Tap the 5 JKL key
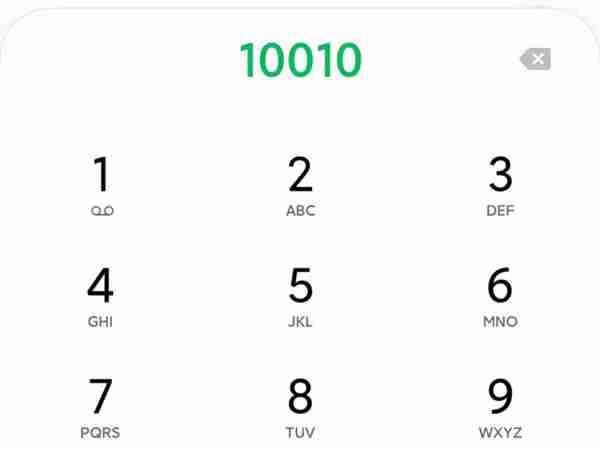Image resolution: width=600 pixels, height=450 pixels. pyautogui.click(x=300, y=297)
